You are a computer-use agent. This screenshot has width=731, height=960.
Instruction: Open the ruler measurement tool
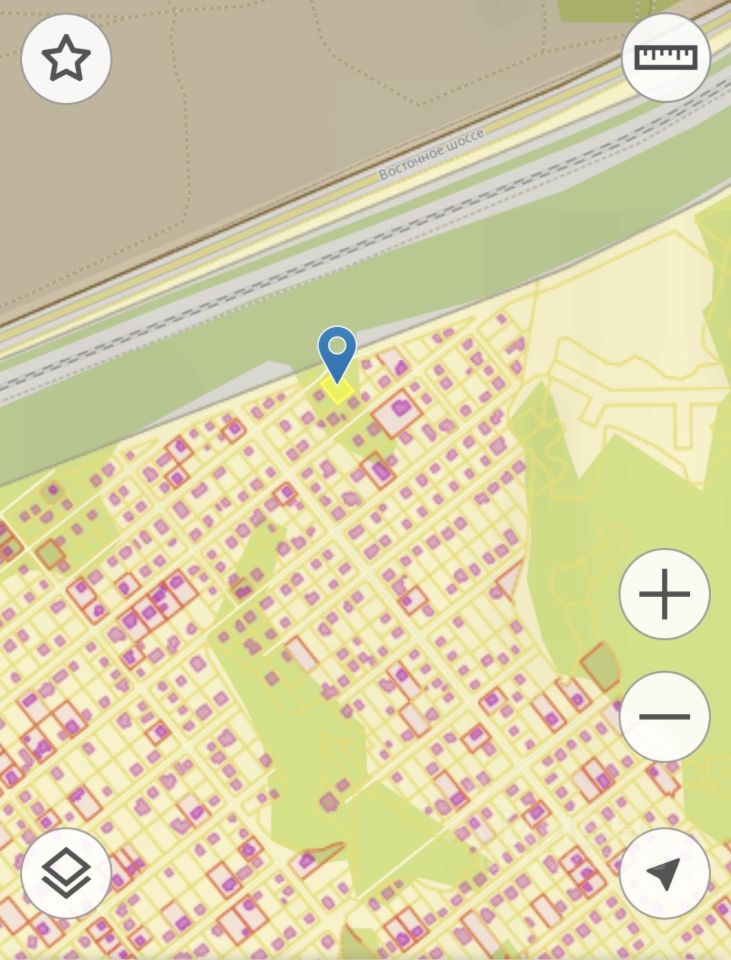click(x=665, y=57)
